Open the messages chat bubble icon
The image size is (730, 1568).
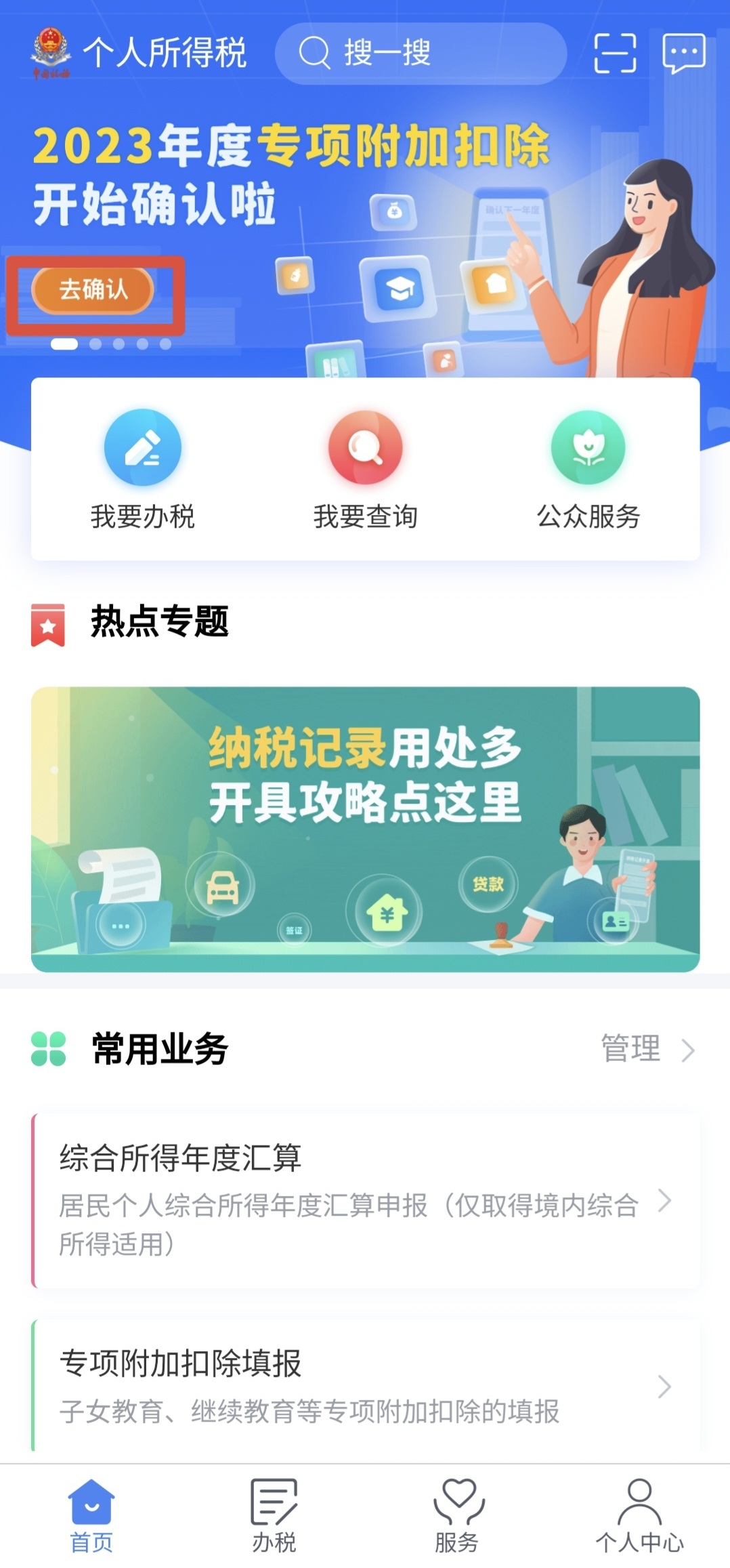(x=684, y=53)
